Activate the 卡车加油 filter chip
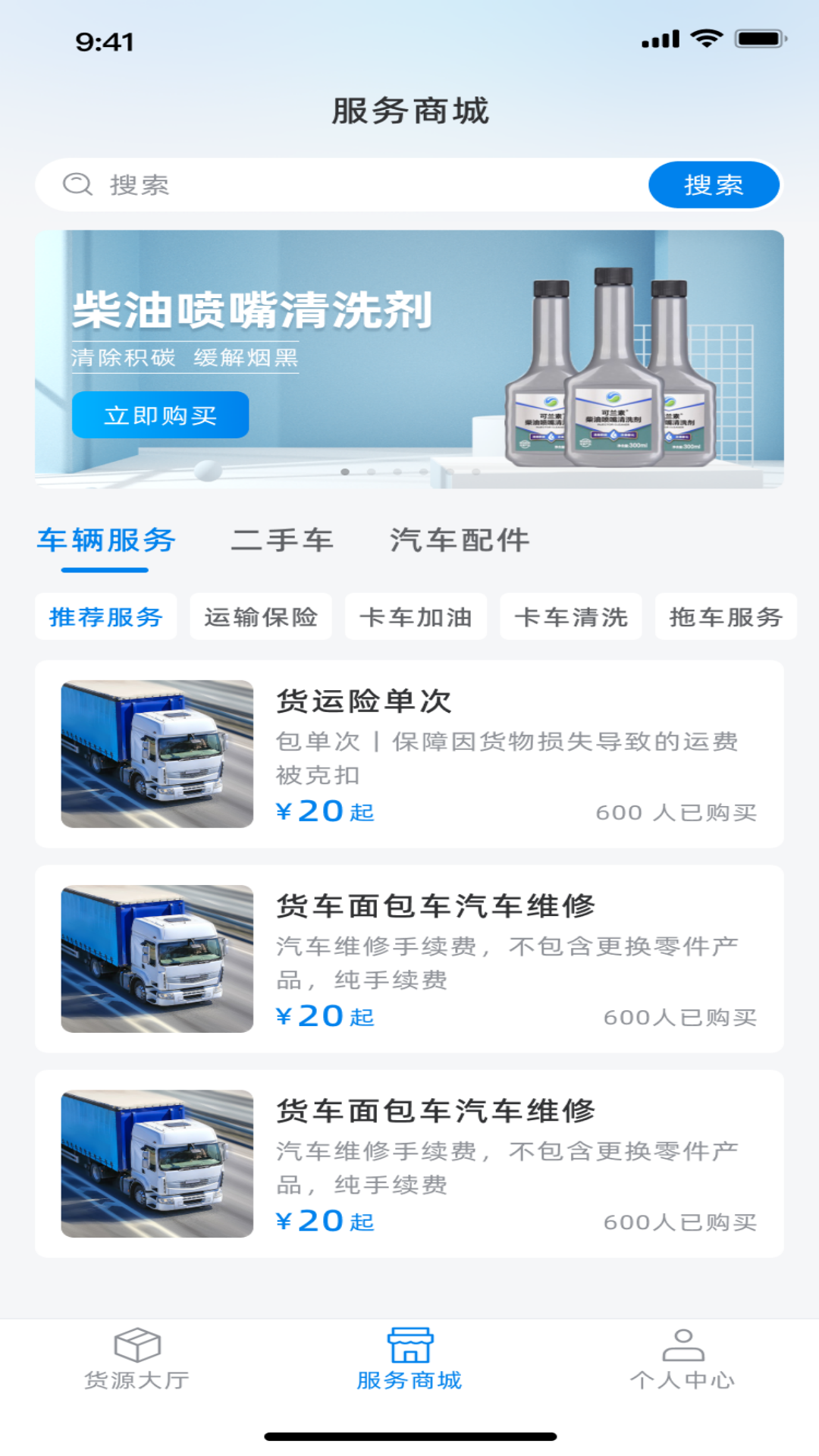The image size is (819, 1456). pyautogui.click(x=416, y=617)
